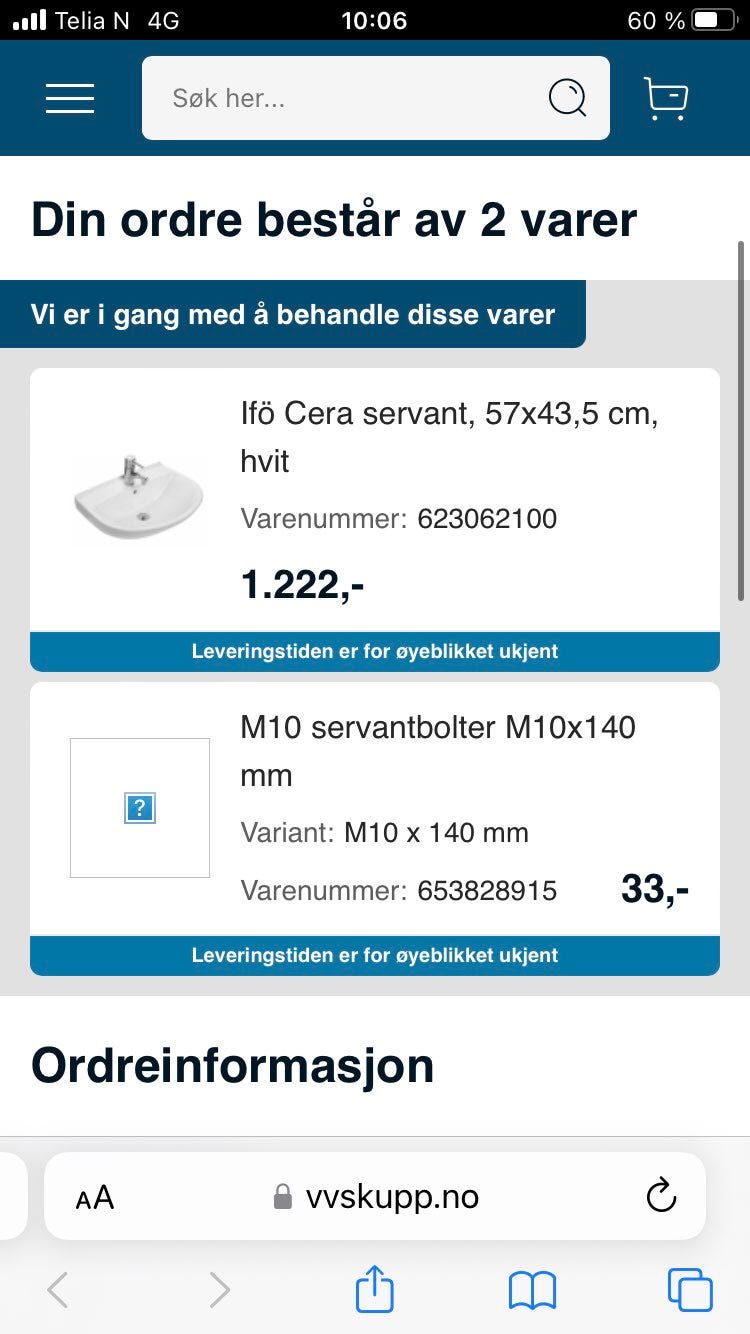Viewport: 750px width, 1334px height.
Task: Tap the missing image placeholder for servantbolter
Action: (x=139, y=807)
